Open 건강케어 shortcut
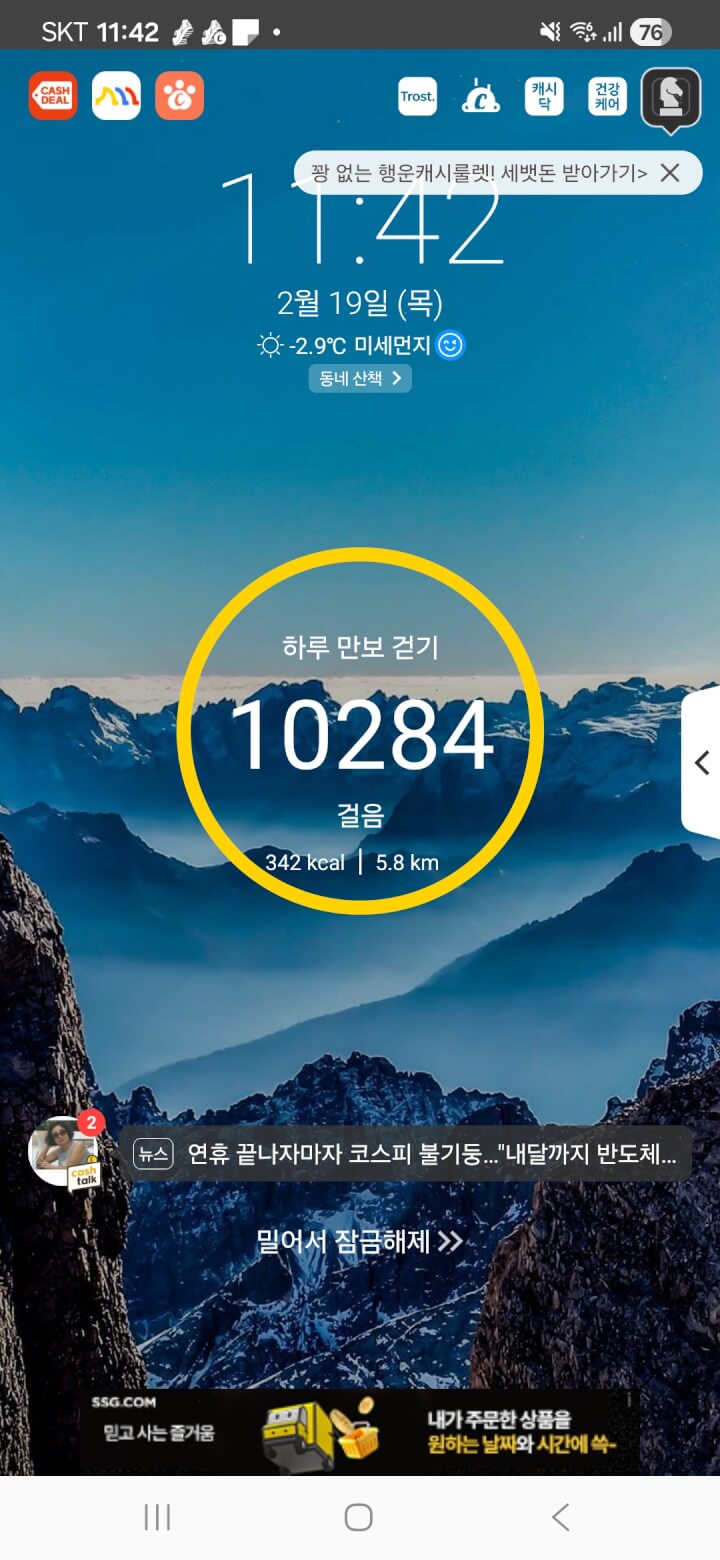720x1560 pixels. (607, 97)
